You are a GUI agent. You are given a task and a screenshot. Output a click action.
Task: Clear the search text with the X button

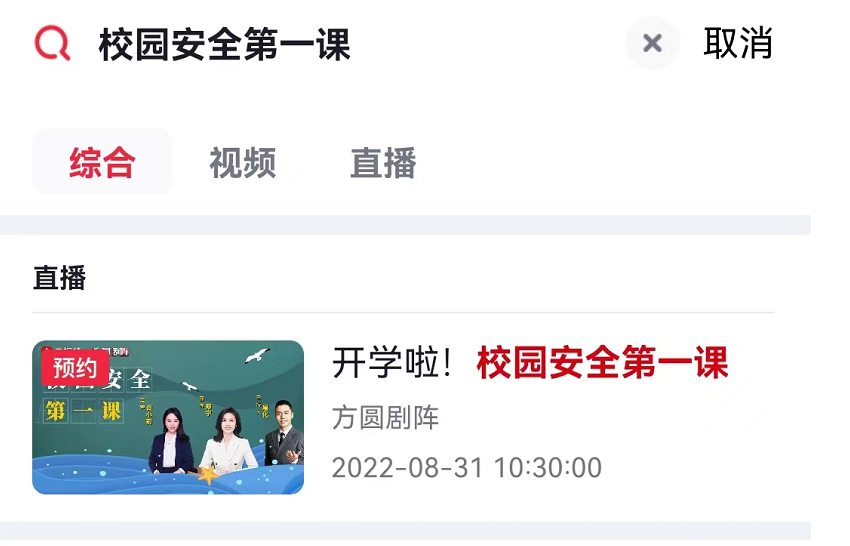(x=652, y=44)
